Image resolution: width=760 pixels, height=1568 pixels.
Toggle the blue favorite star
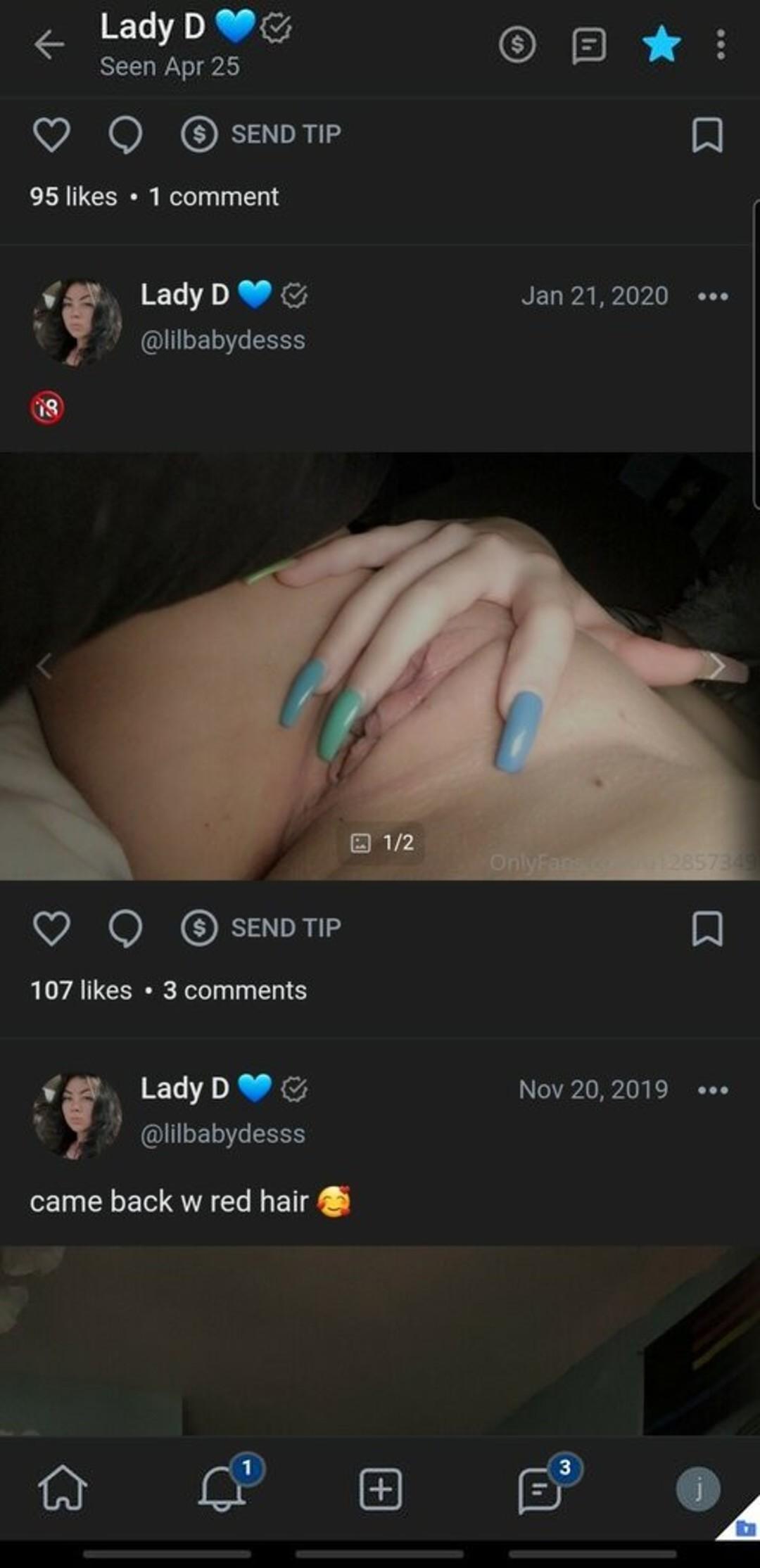[661, 44]
